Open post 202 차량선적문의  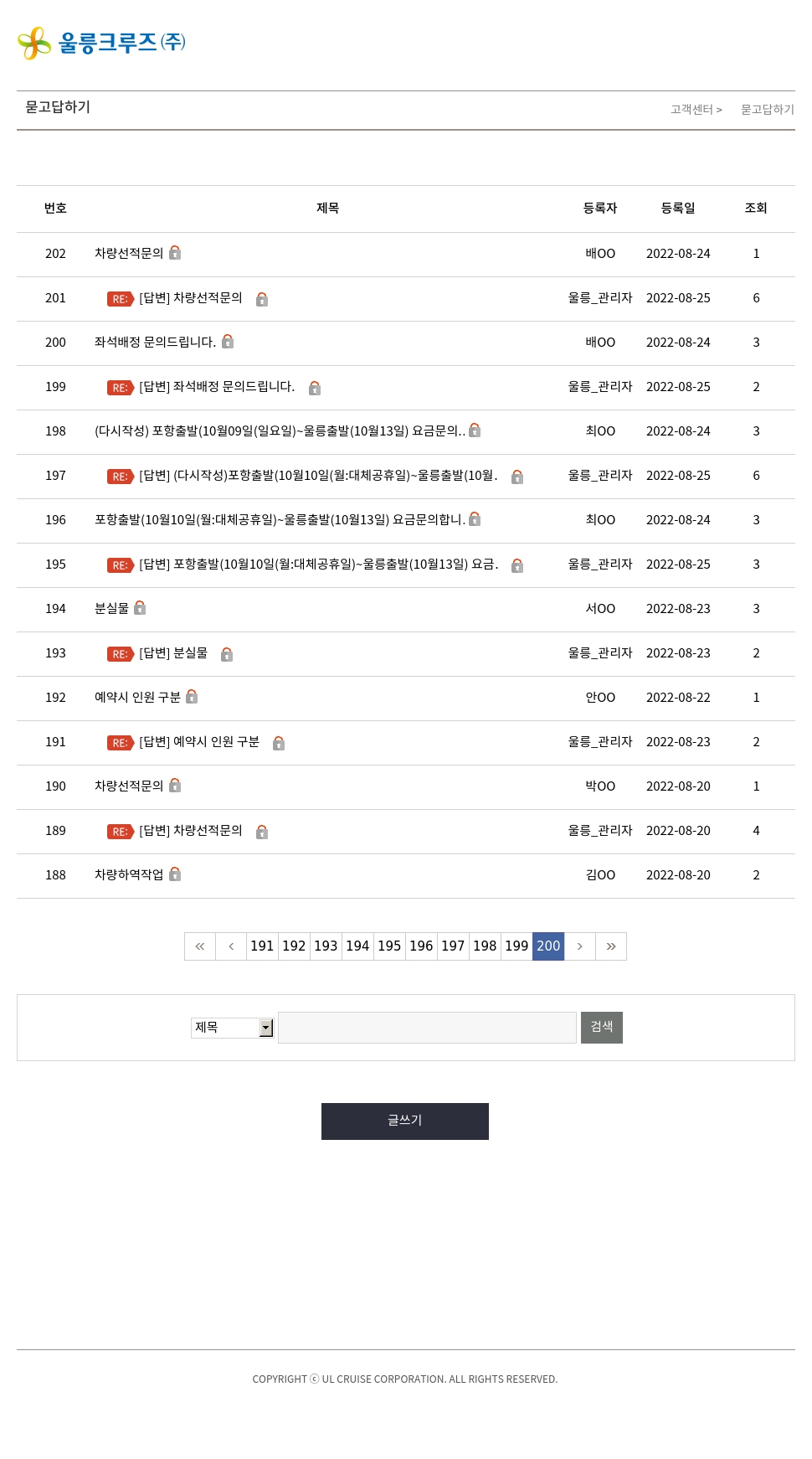coord(129,254)
